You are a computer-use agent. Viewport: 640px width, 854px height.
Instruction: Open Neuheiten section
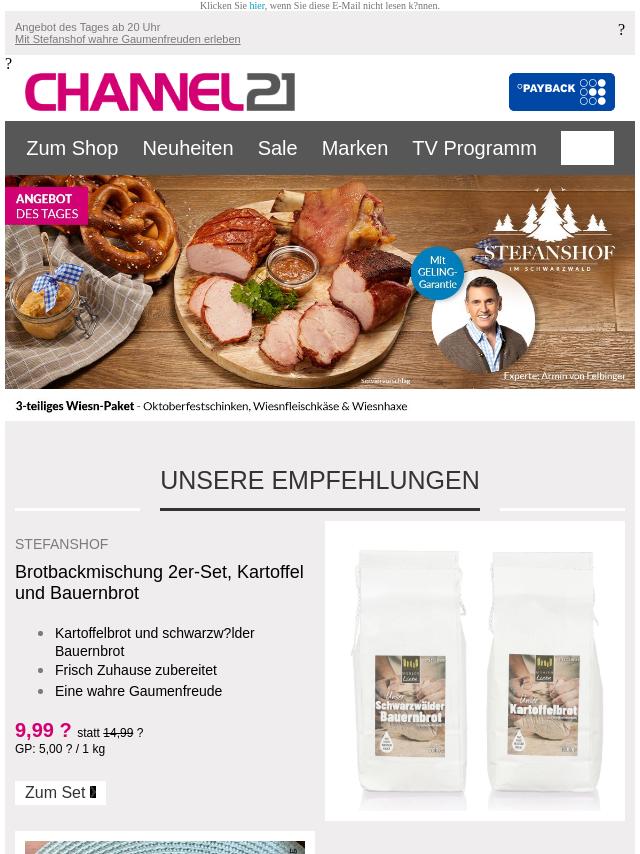click(187, 148)
